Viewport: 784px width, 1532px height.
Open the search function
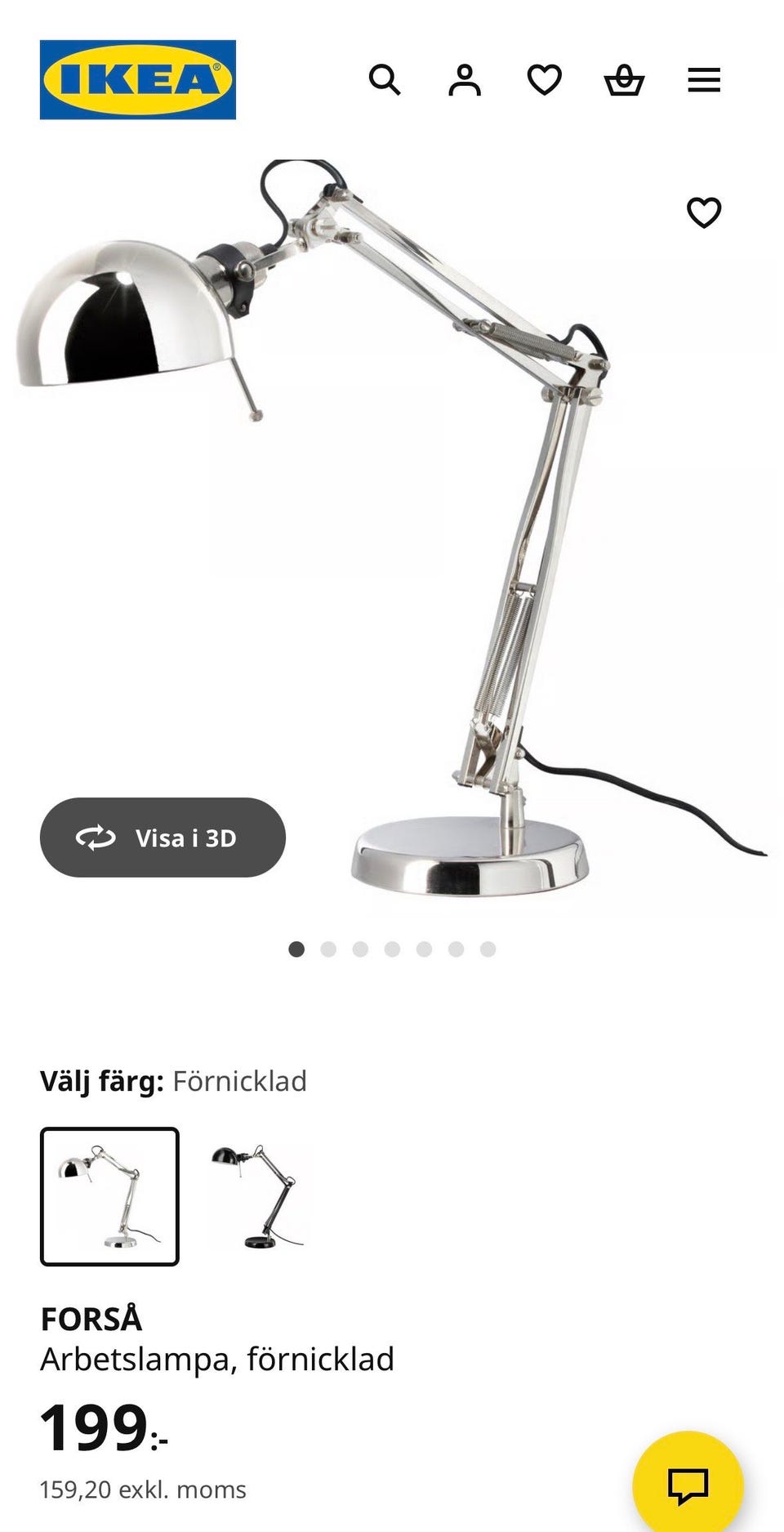point(385,79)
